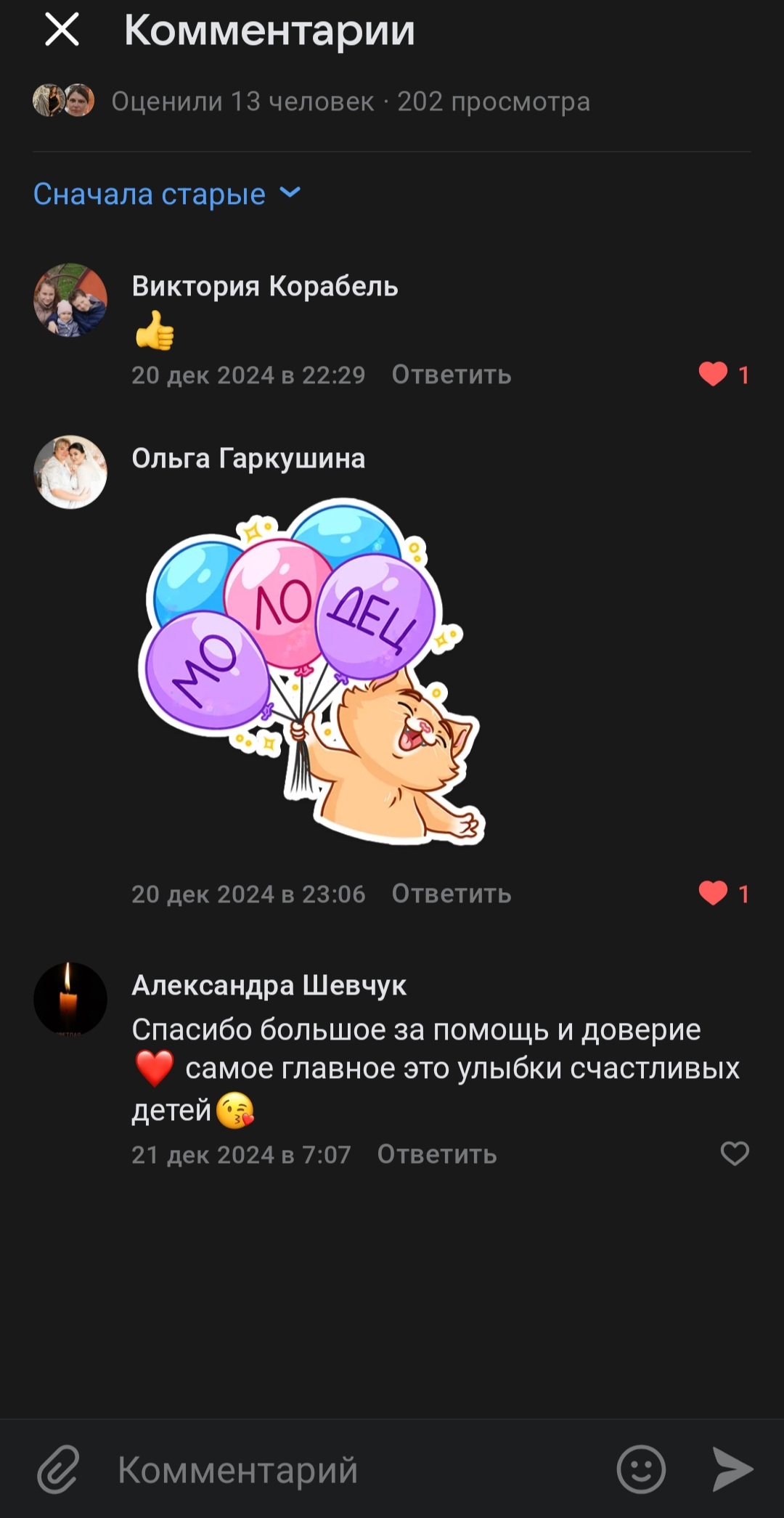This screenshot has height=1518, width=784.
Task: Close the Комментарии screen
Action: coord(62,30)
